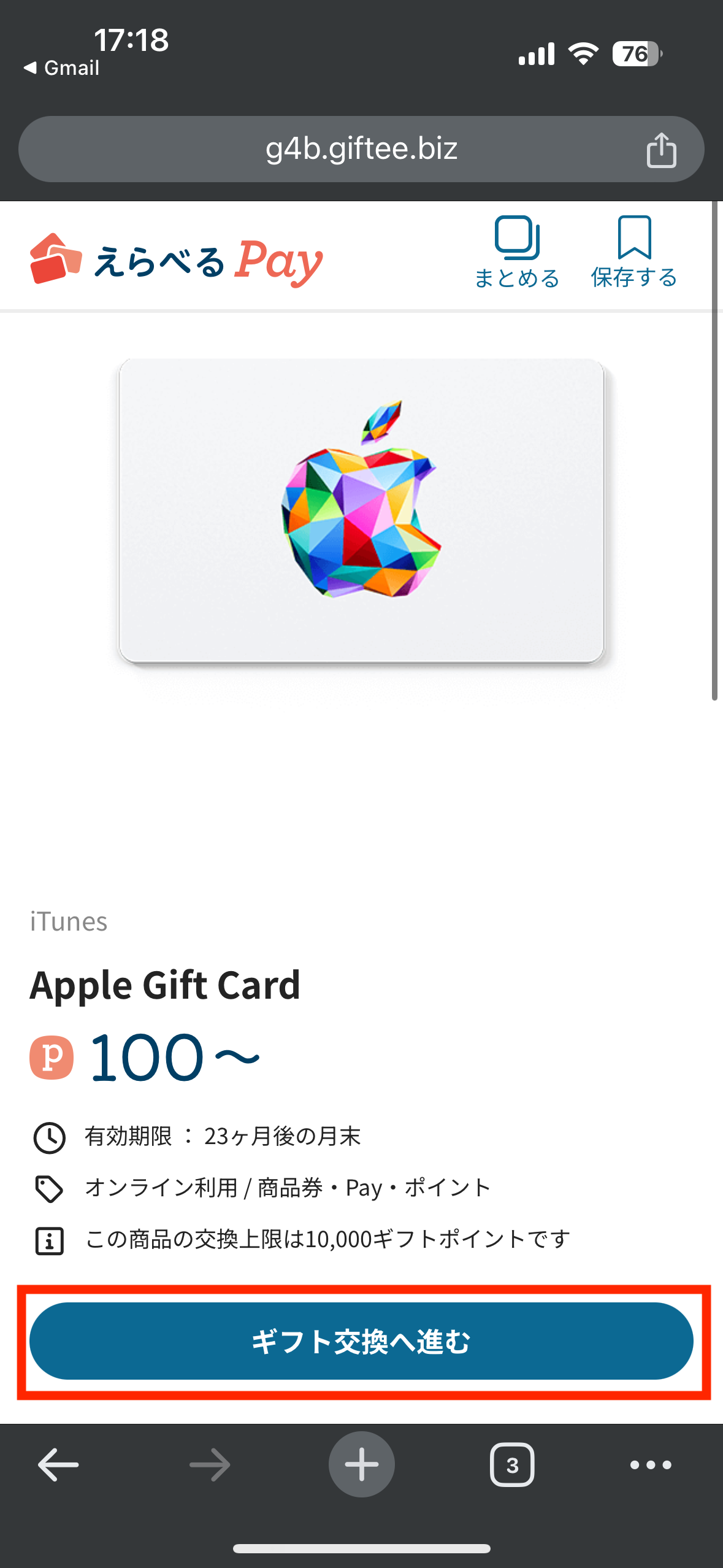Go back in the browser

pos(58,1464)
